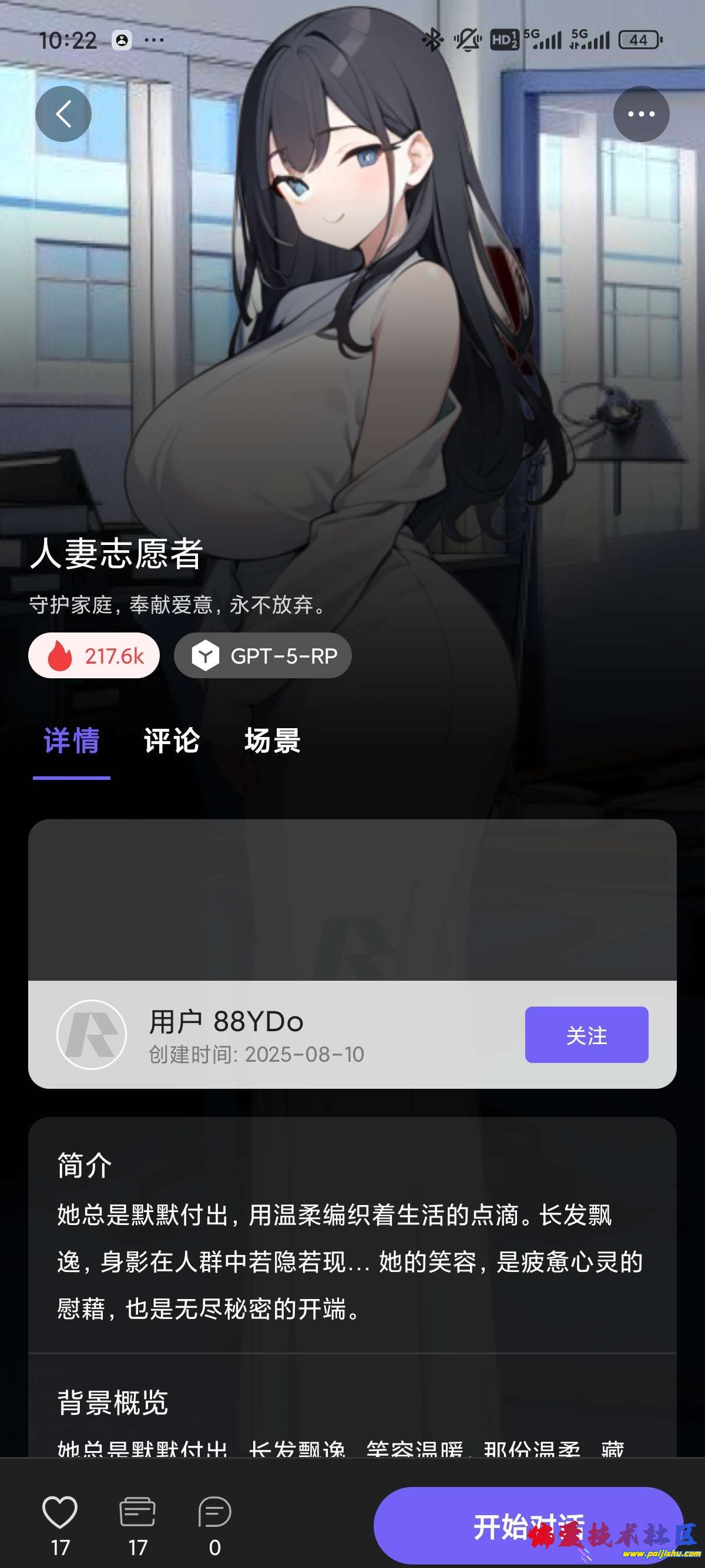Viewport: 705px width, 1568px height.
Task: Collapse the creator info card
Action: (x=352, y=1035)
